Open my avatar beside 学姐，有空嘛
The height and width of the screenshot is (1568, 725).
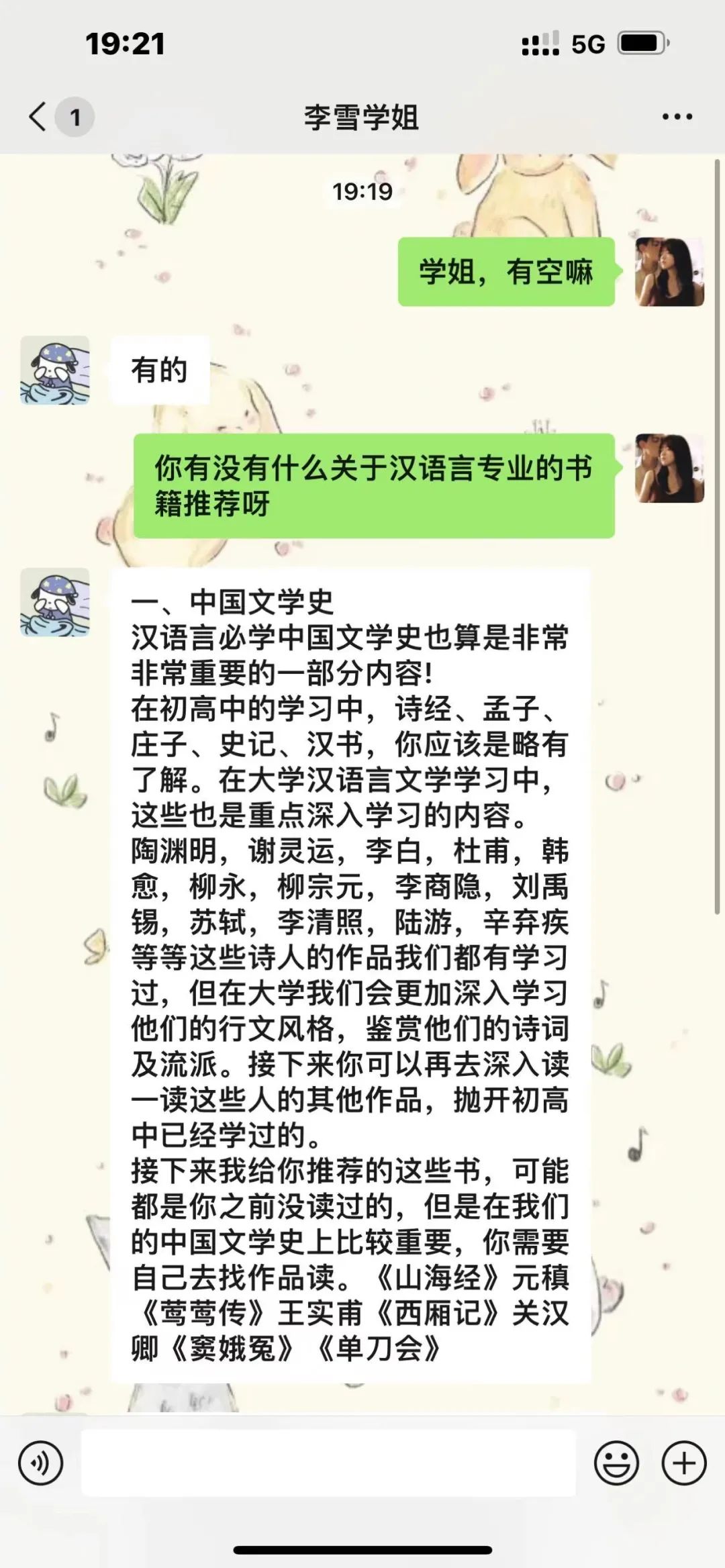[669, 272]
